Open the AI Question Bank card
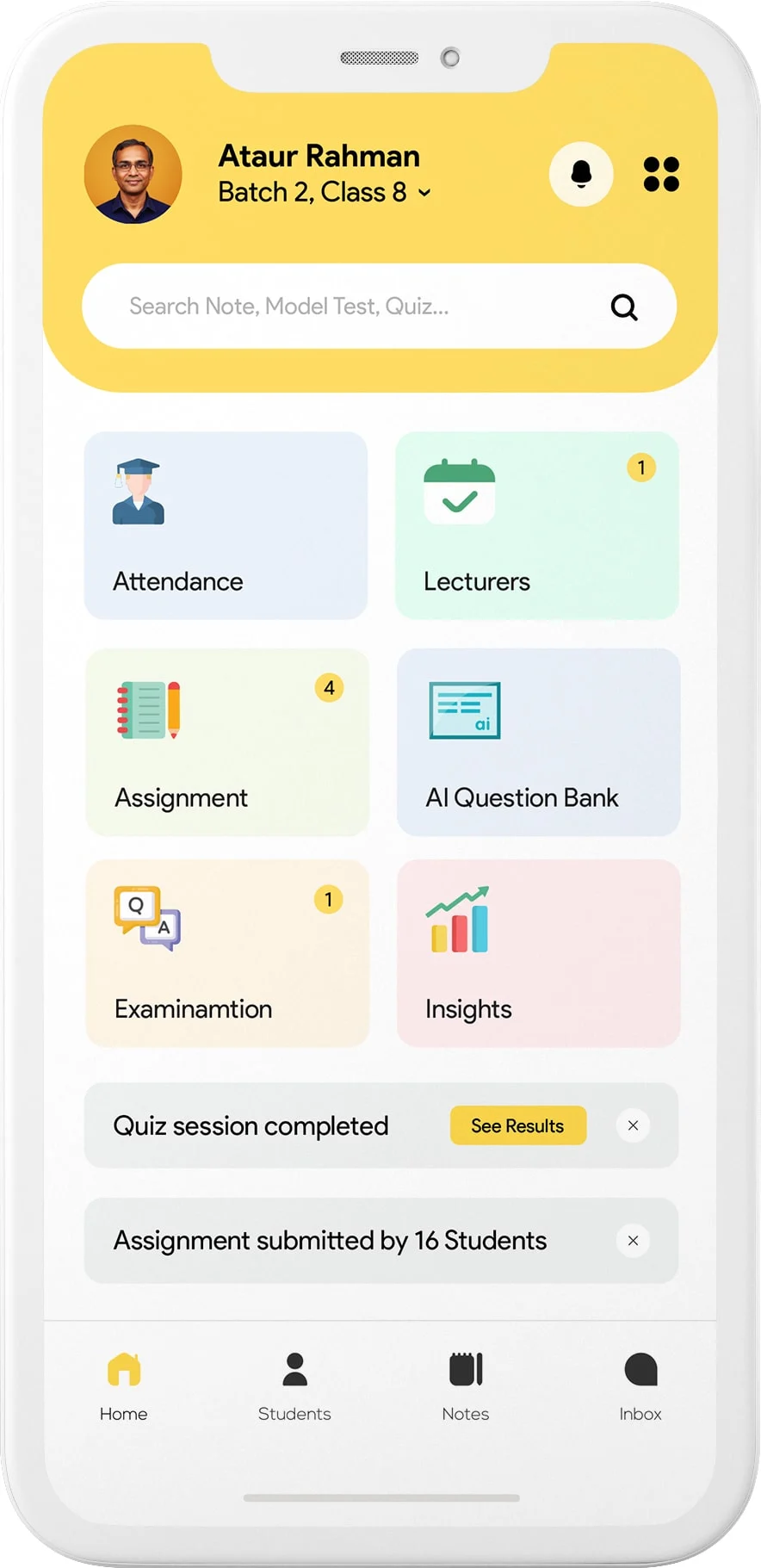The height and width of the screenshot is (1568, 761). click(x=539, y=742)
